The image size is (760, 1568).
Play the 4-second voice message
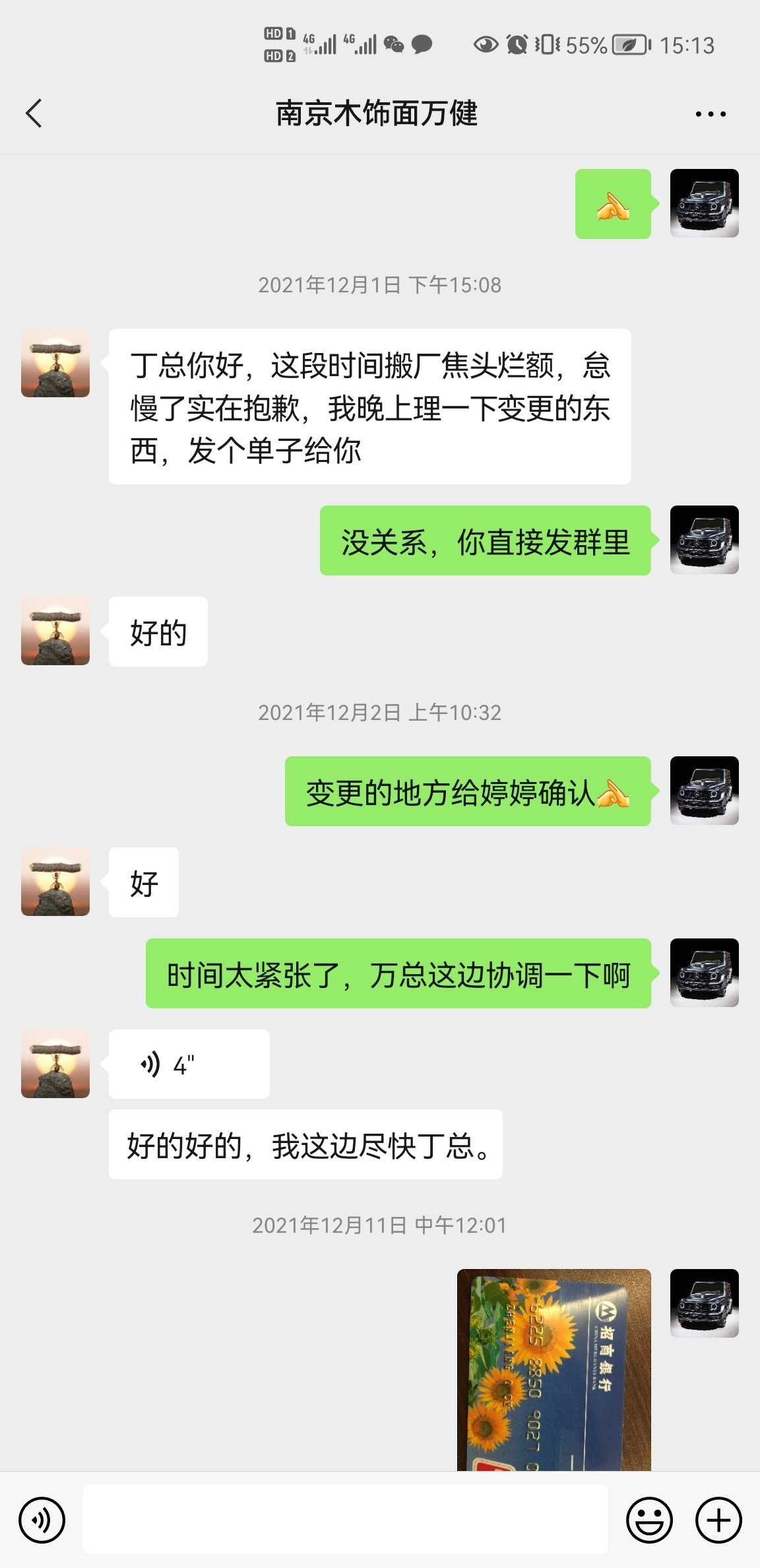tap(189, 1064)
